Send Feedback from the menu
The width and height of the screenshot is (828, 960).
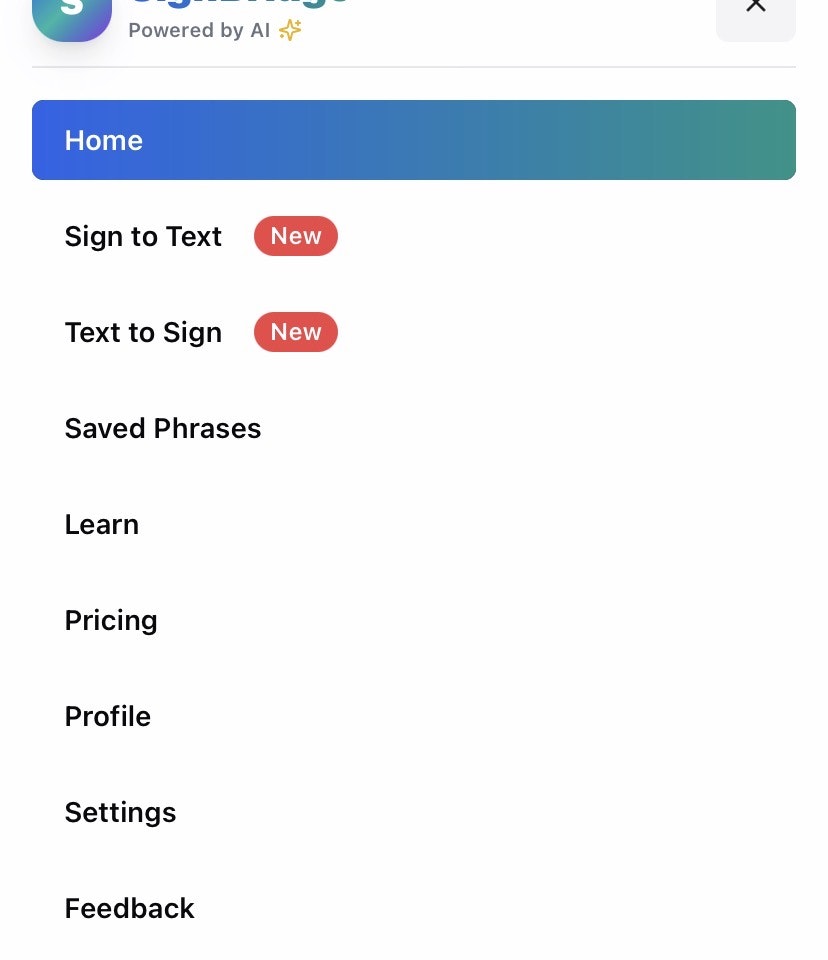(129, 908)
